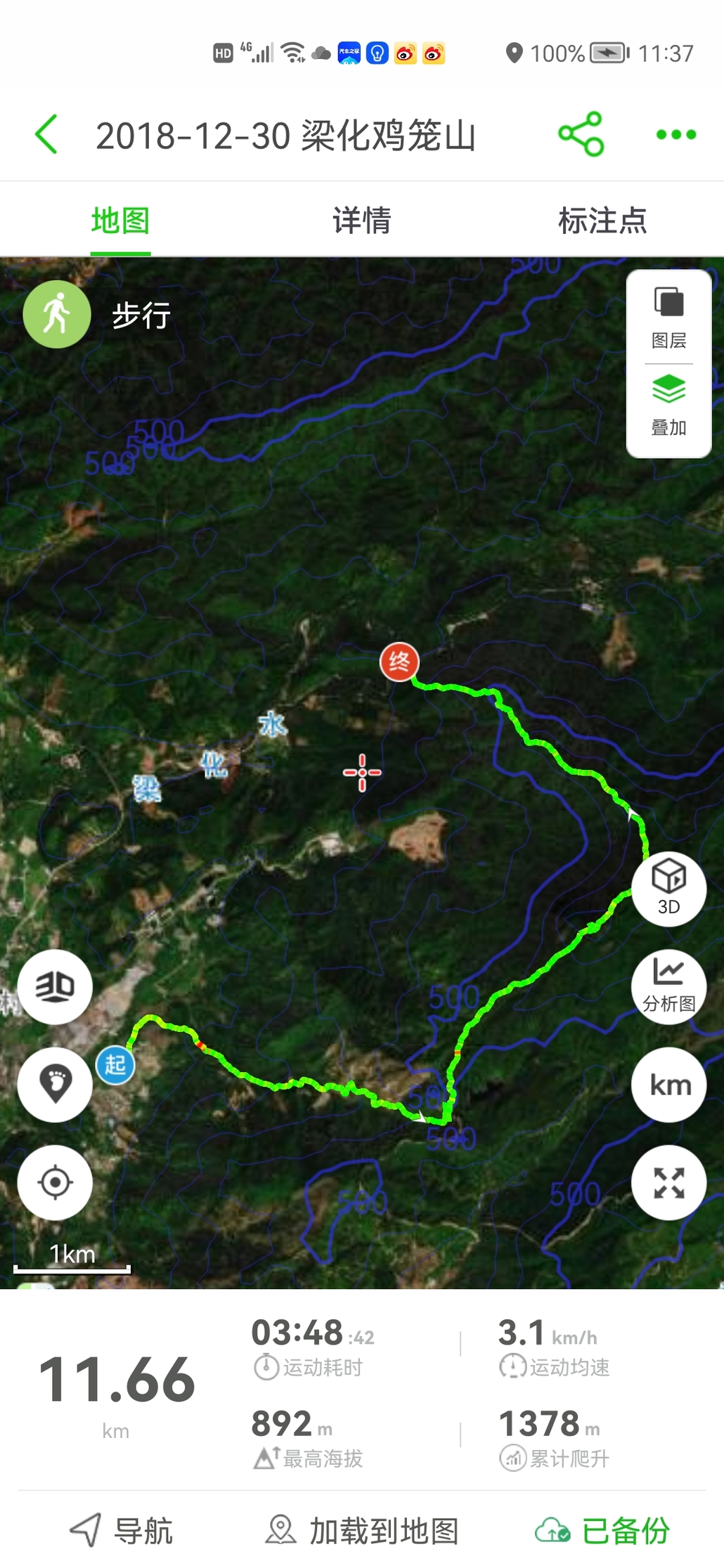Expand the map to fullscreen
The width and height of the screenshot is (724, 1568).
(668, 1182)
